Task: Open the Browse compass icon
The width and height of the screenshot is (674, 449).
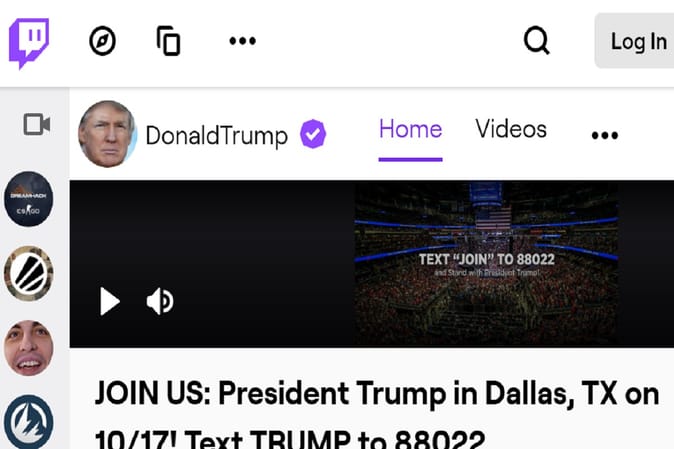Action: pos(103,41)
